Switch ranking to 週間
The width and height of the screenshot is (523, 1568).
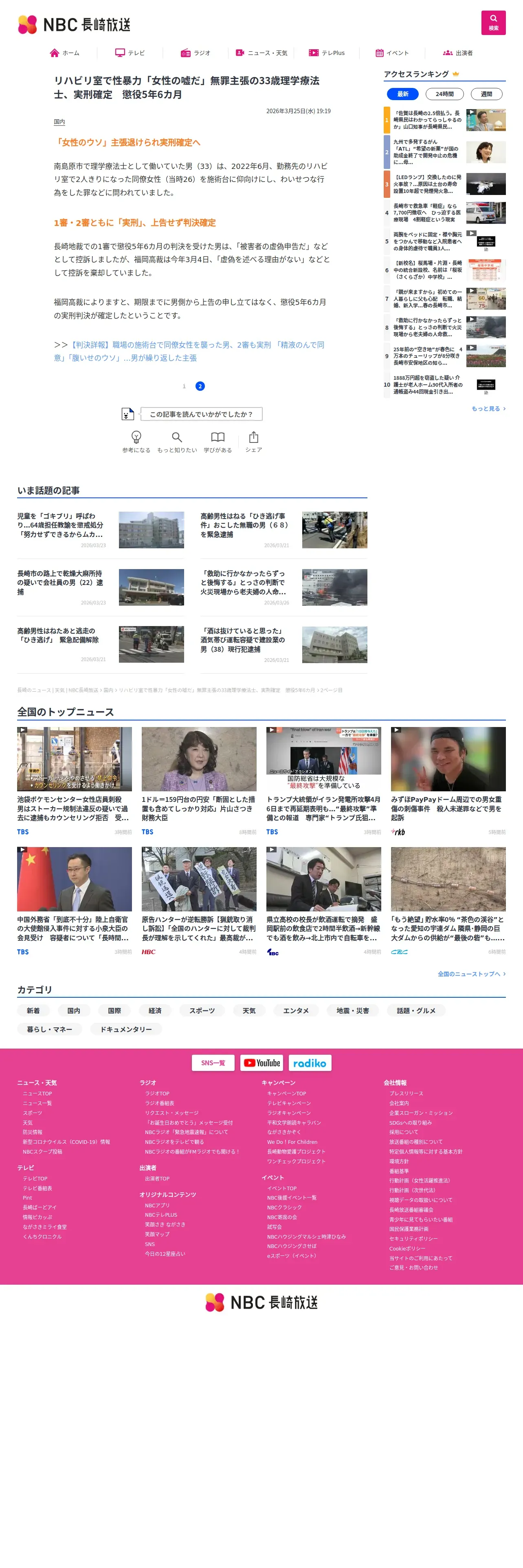pos(486,94)
